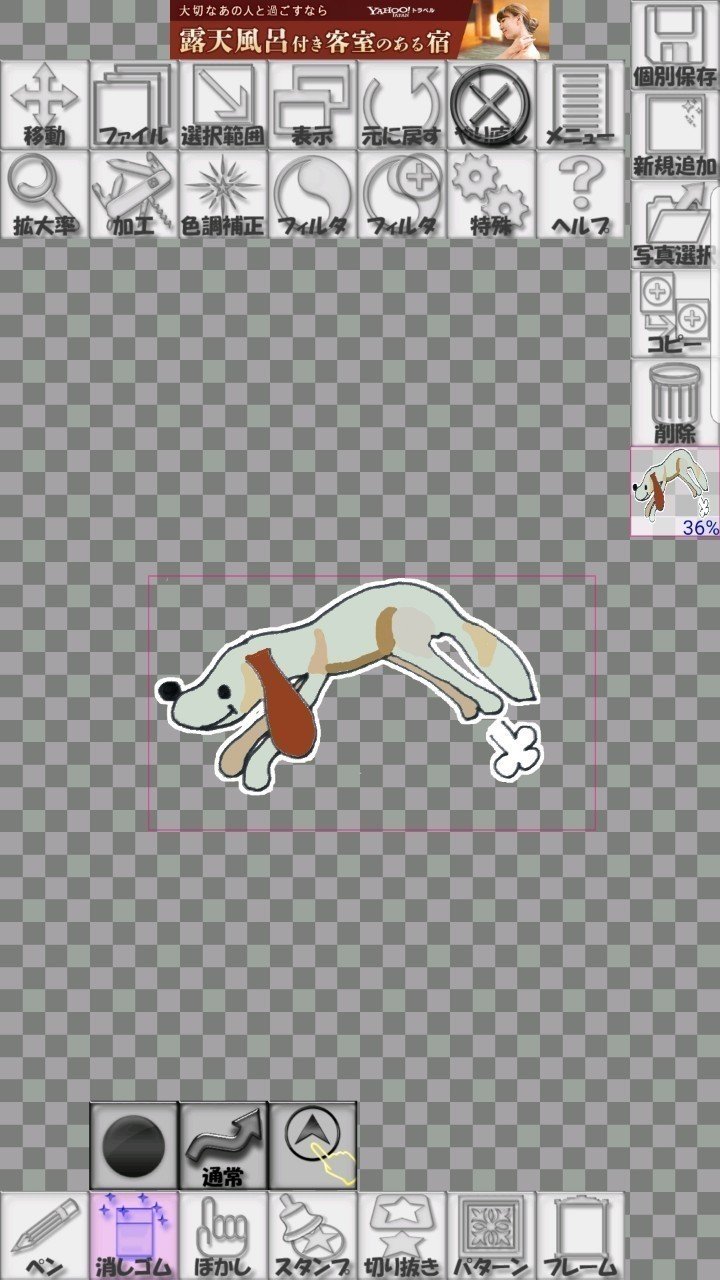Add a new layer with 新規追加

(675, 135)
